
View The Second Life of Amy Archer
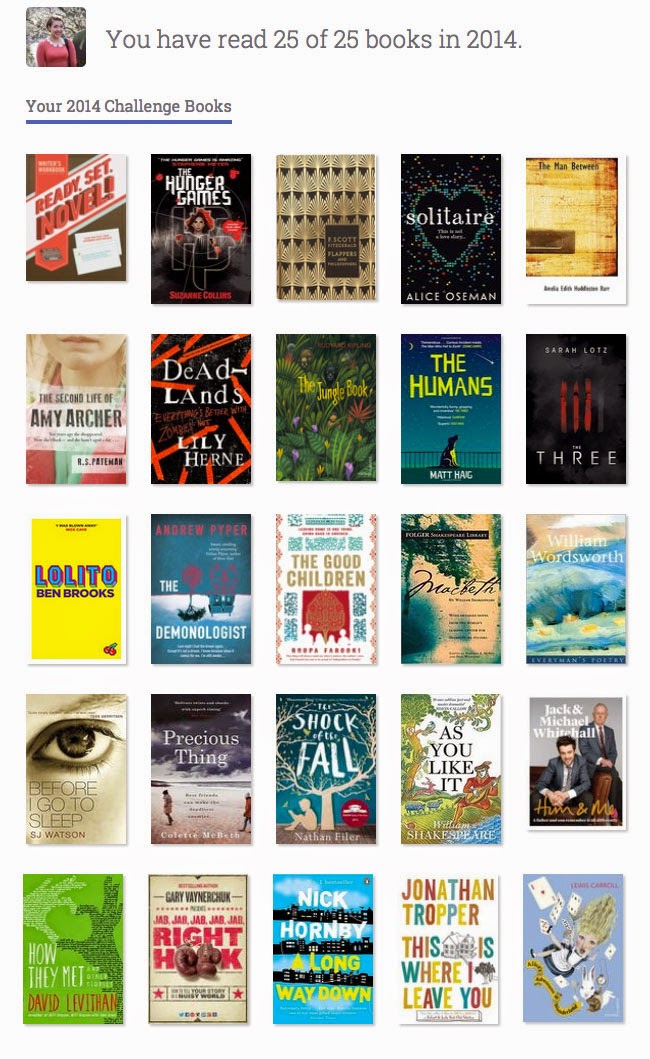coord(76,409)
